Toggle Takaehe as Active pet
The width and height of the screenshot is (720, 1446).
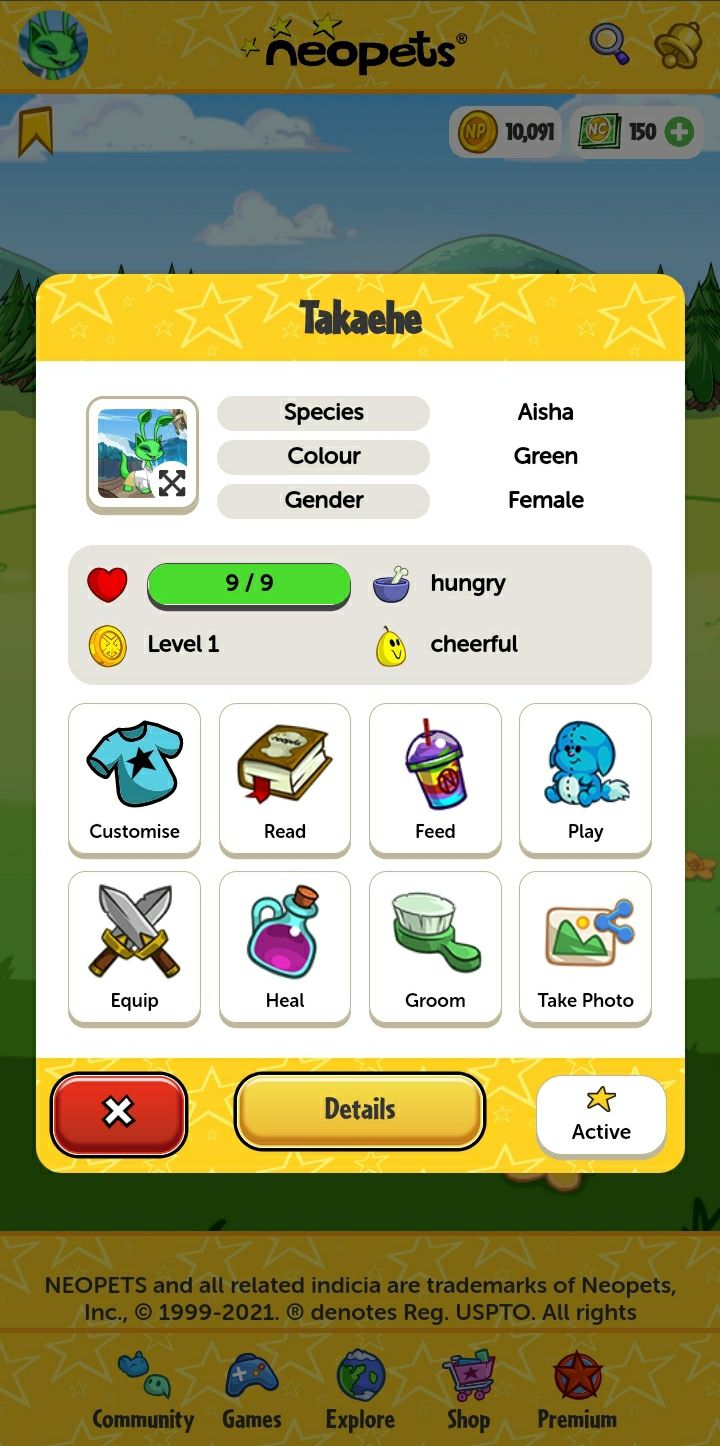[601, 1116]
